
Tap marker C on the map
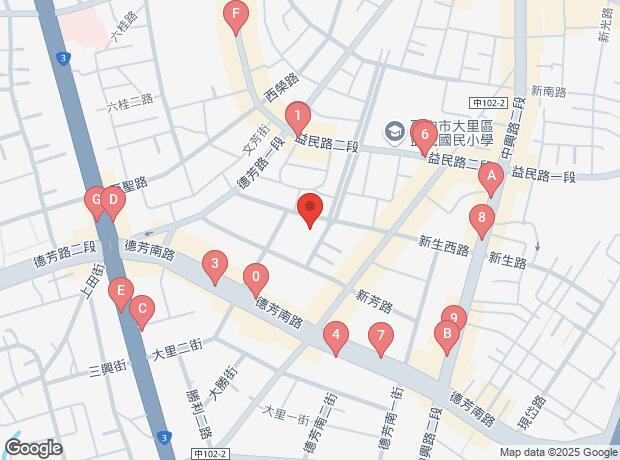[141, 309]
